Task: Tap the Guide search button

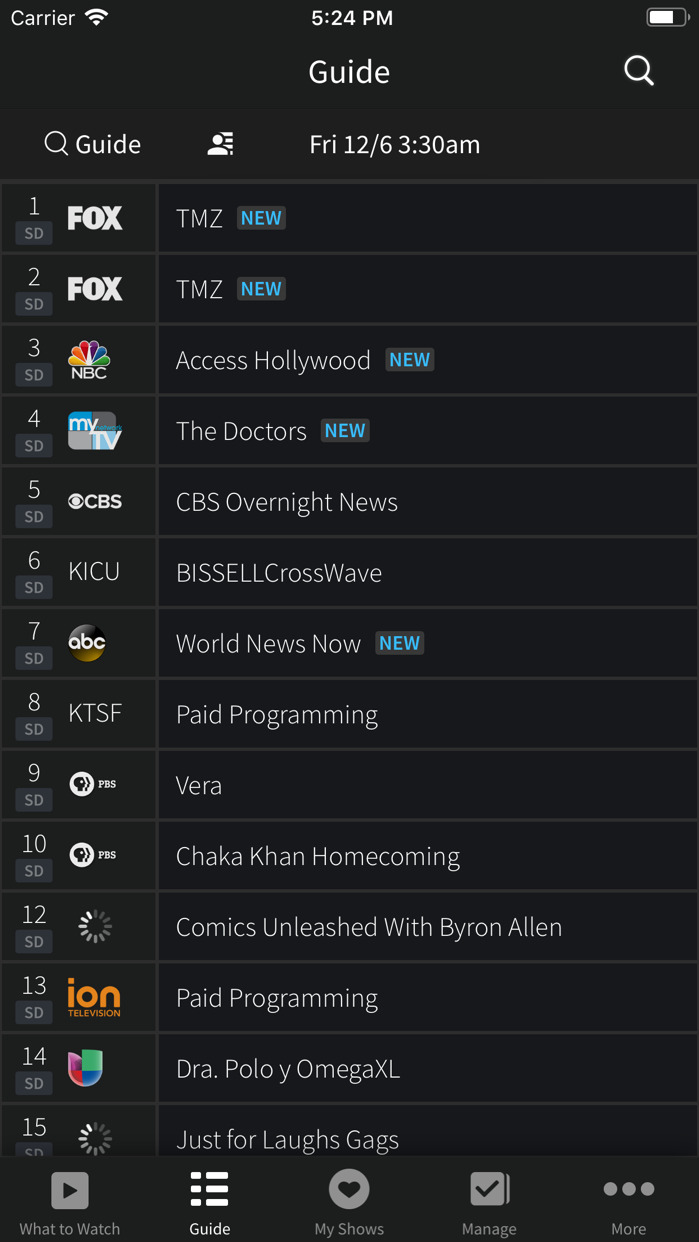Action: tap(93, 144)
